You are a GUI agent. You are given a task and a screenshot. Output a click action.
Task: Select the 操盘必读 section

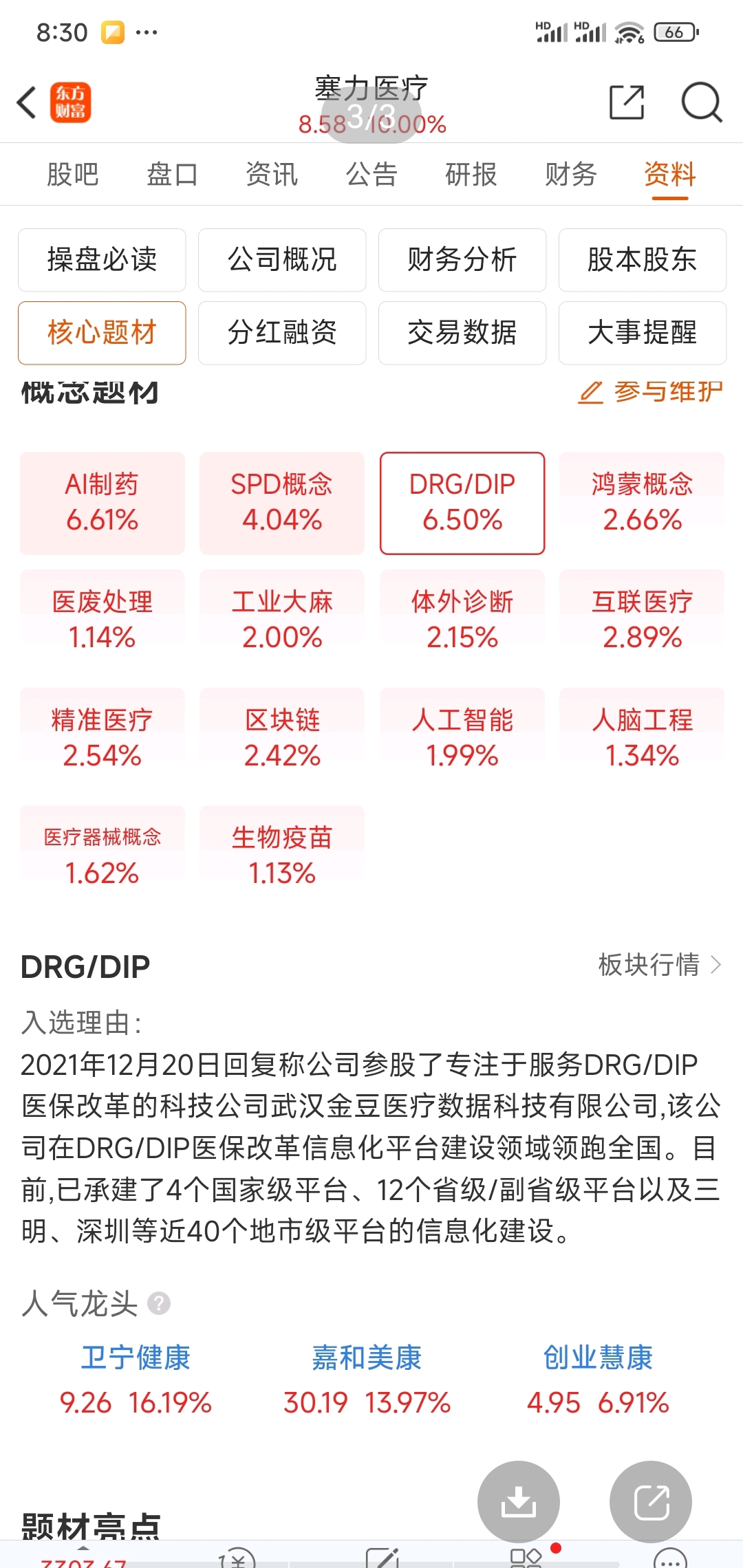pyautogui.click(x=102, y=260)
